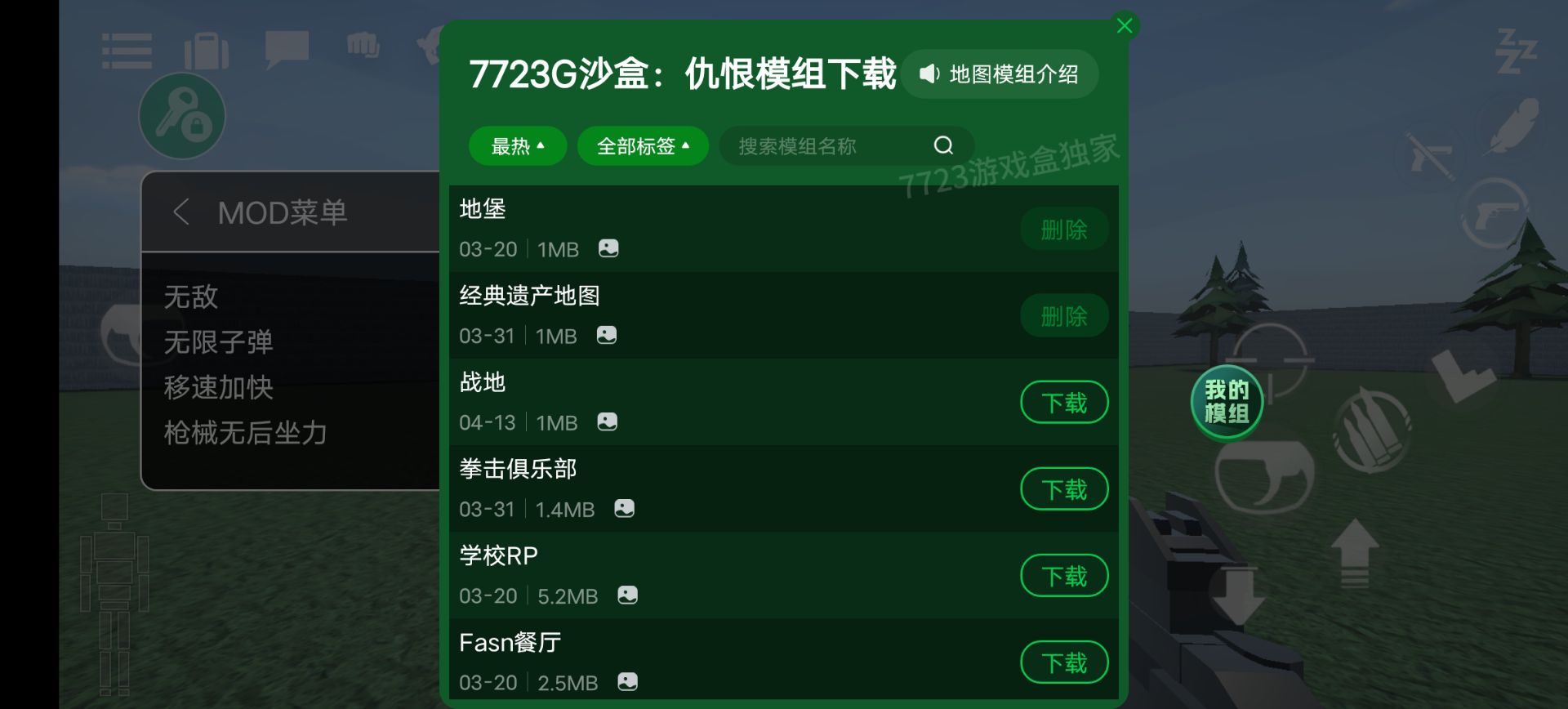
Task: Select 无限子弹 in the MOD menu
Action: click(218, 341)
